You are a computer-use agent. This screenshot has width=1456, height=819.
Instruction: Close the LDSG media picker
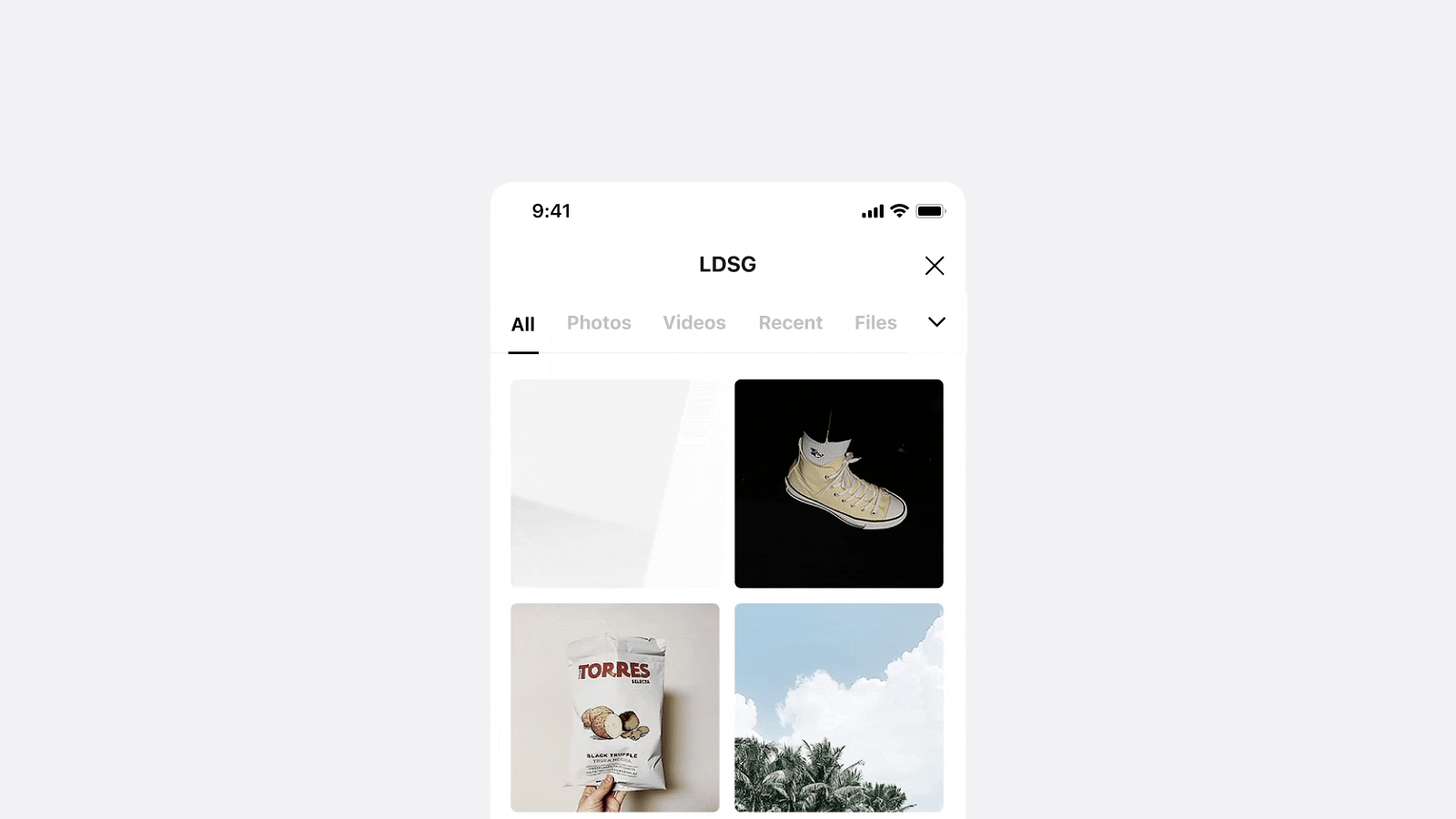tap(935, 266)
